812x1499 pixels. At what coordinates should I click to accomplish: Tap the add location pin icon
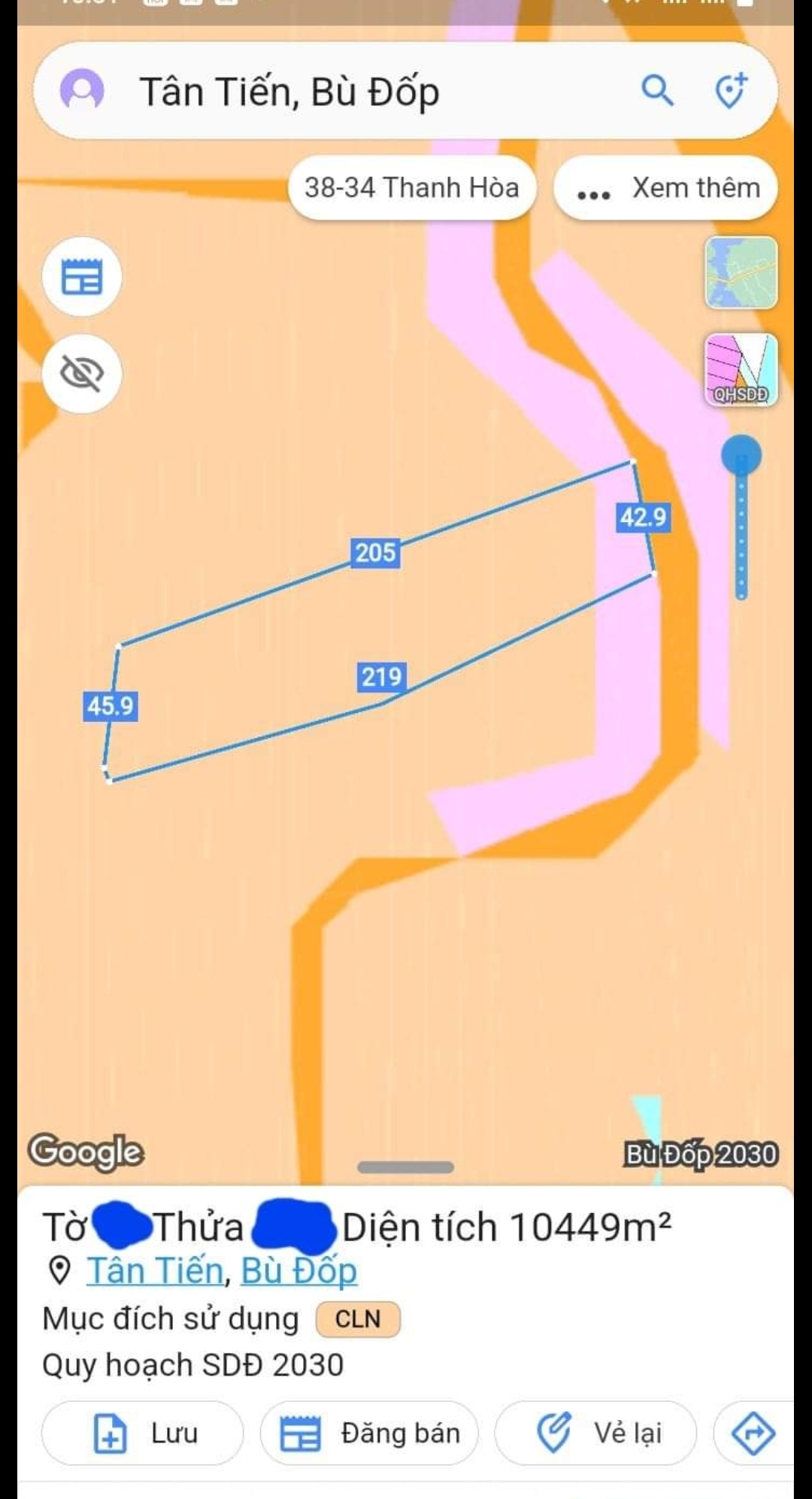(730, 91)
